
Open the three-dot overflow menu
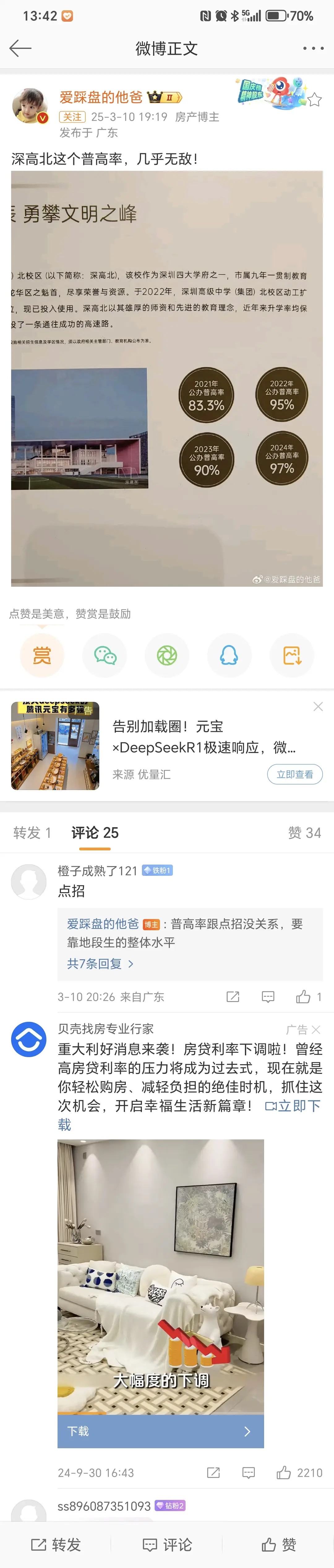[313, 48]
